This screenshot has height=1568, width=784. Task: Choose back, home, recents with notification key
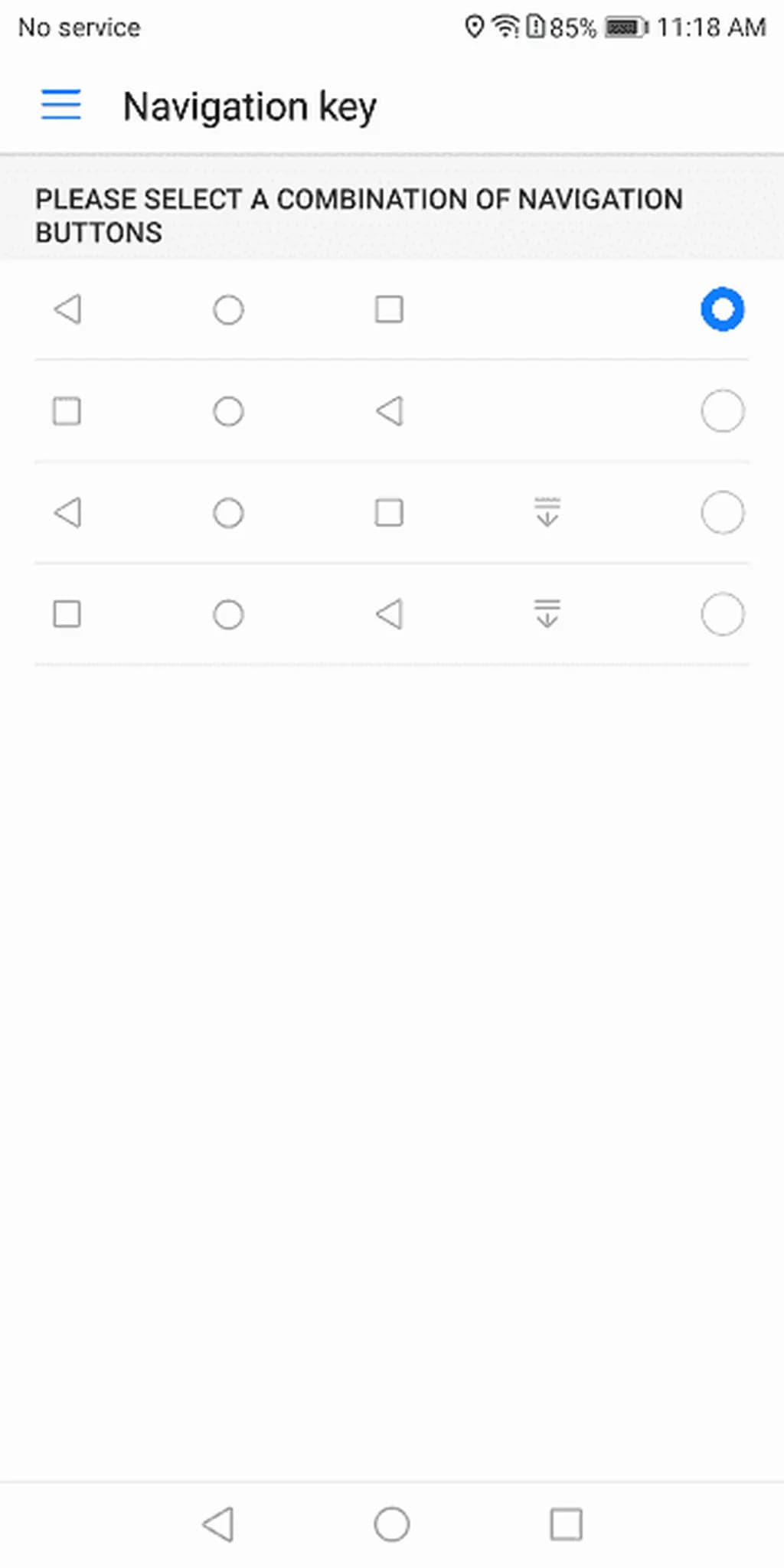click(722, 513)
